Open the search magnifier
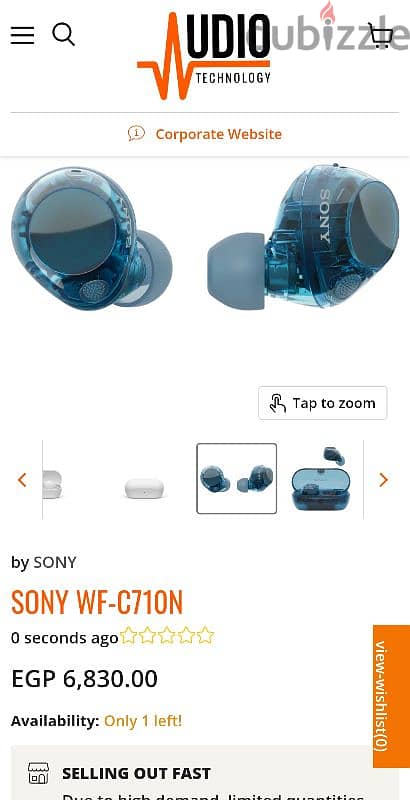 point(64,35)
